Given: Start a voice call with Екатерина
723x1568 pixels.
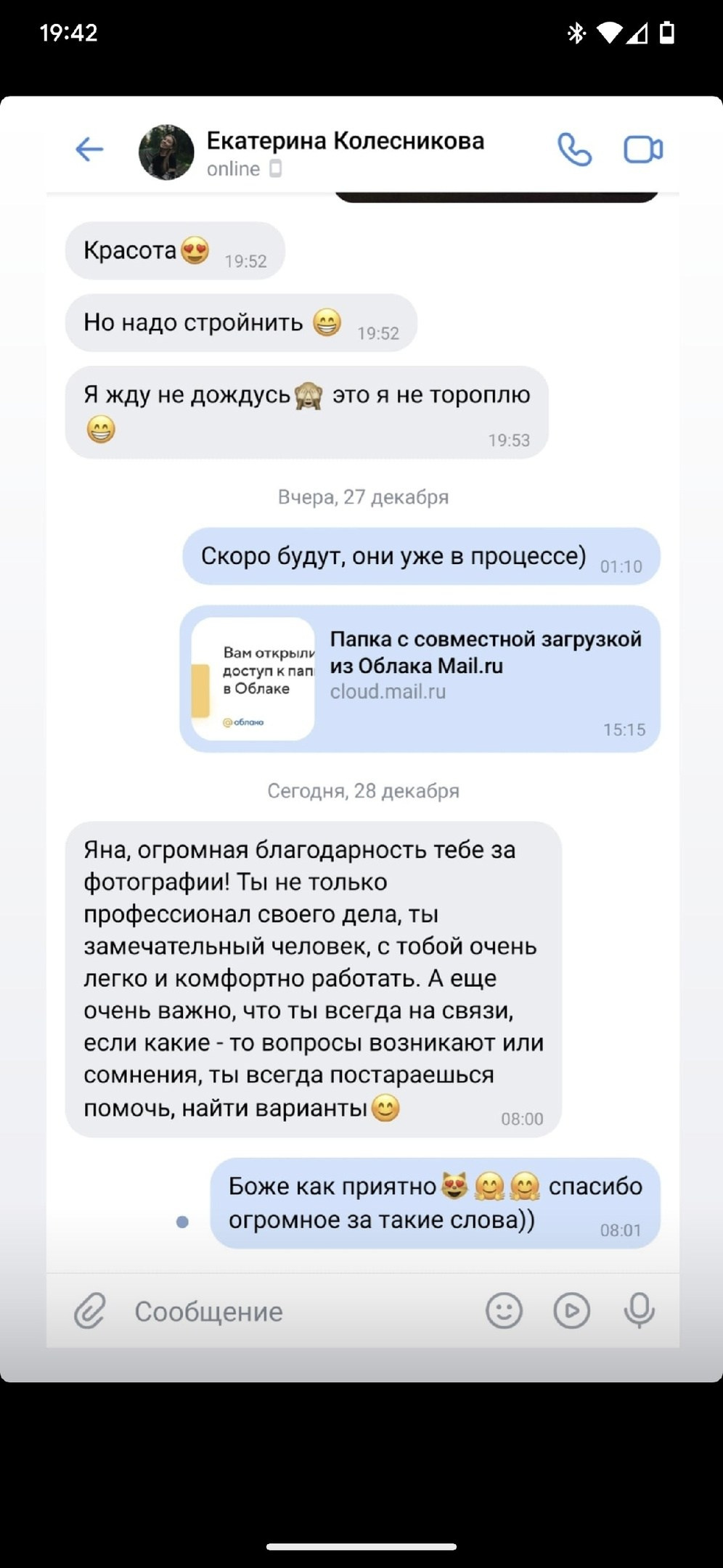Looking at the screenshot, I should [x=576, y=150].
